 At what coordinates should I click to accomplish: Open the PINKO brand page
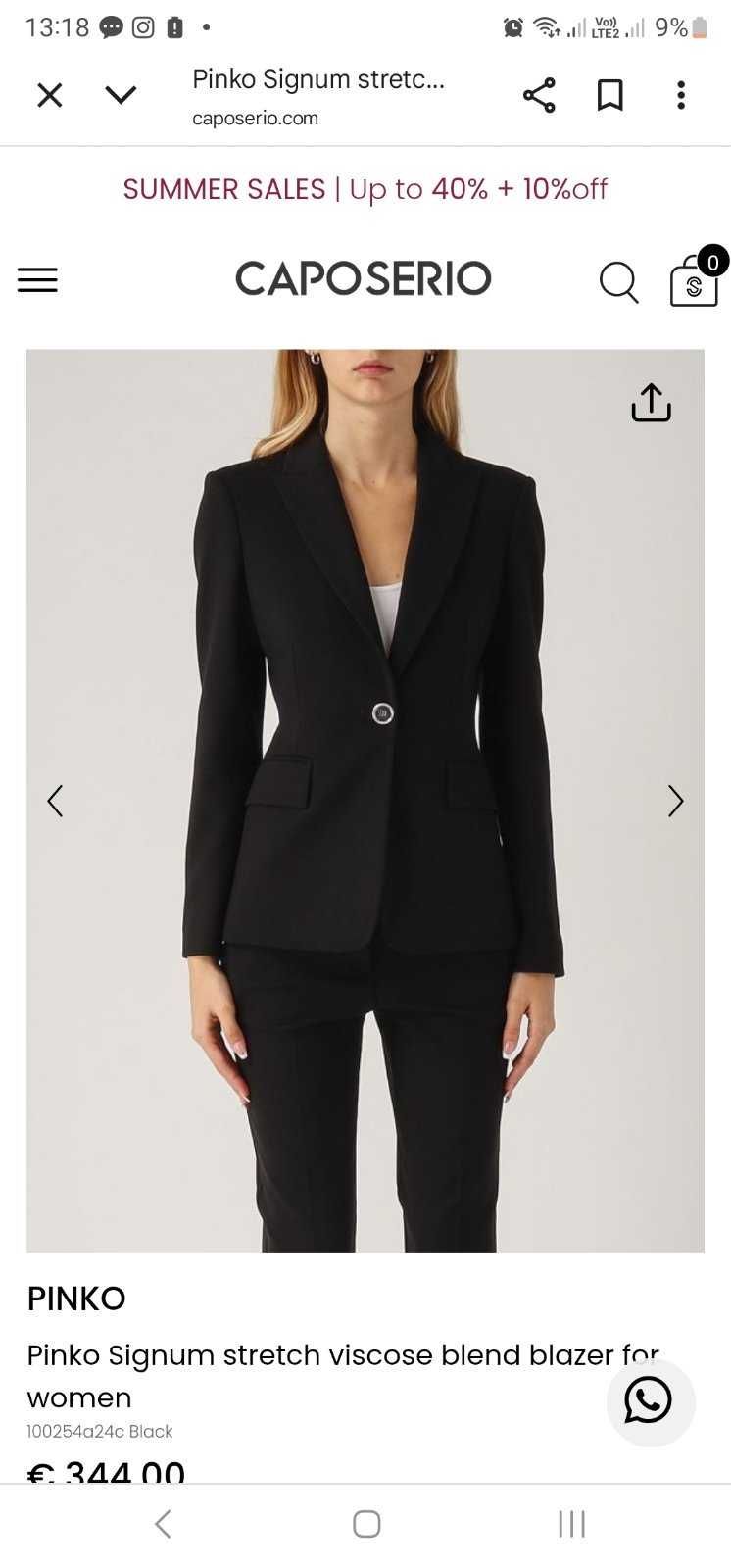pos(76,1298)
